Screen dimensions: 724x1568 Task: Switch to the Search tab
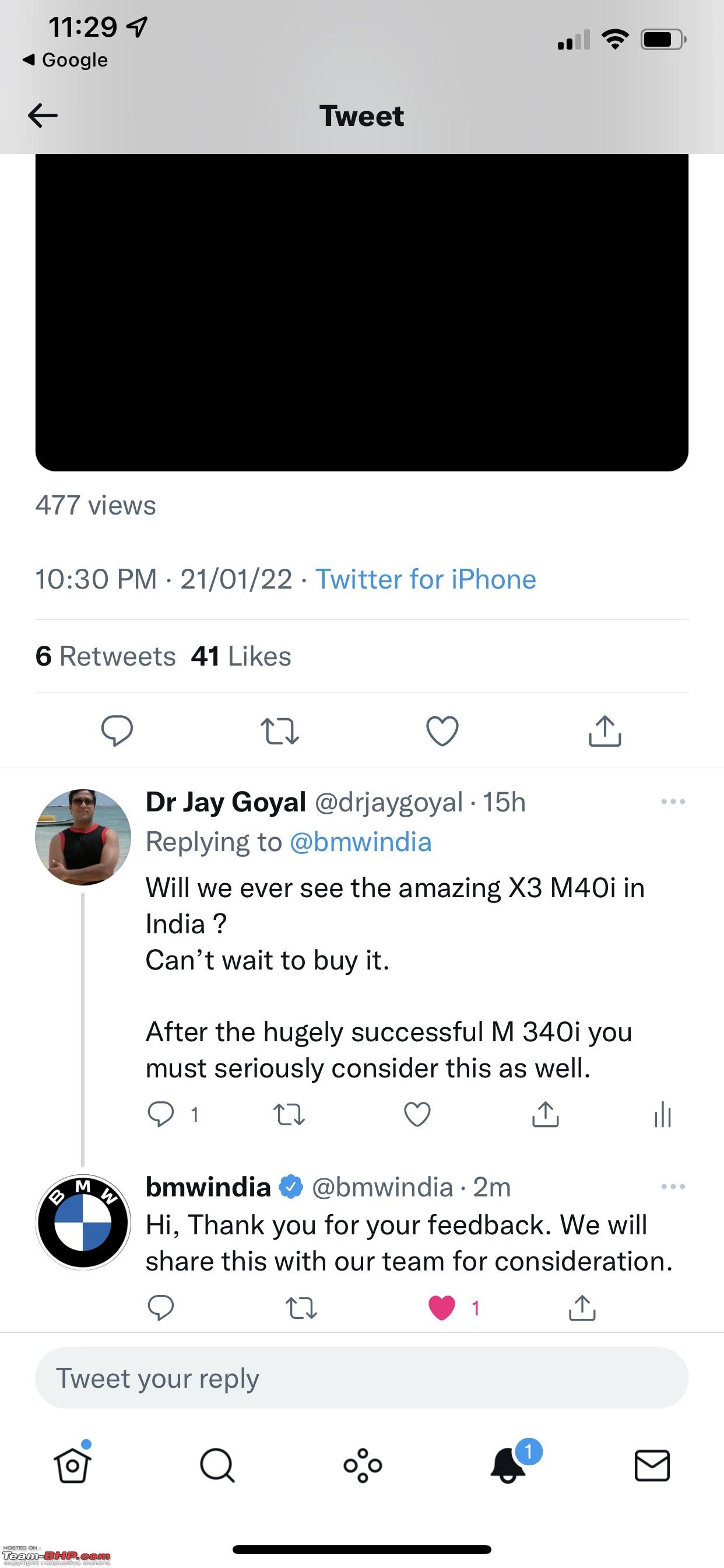click(217, 1465)
